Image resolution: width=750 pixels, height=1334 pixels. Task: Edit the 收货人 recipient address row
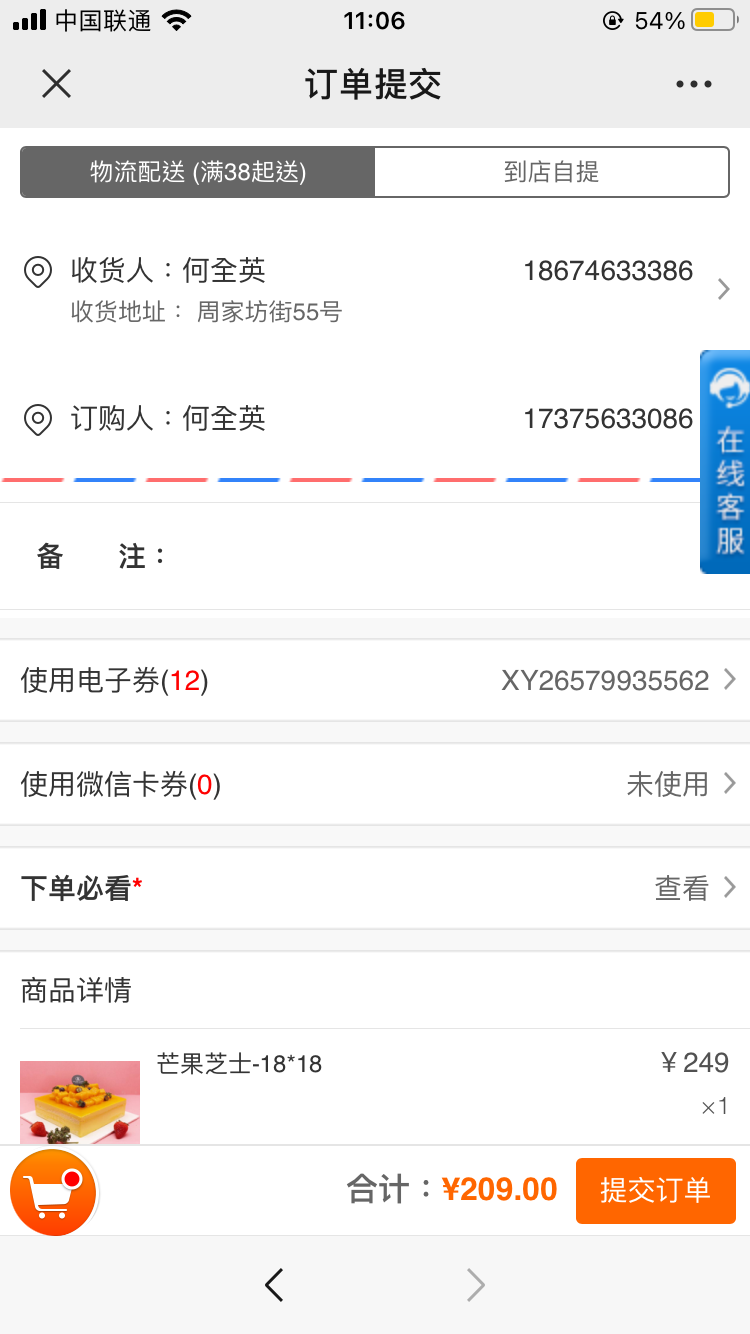[375, 289]
